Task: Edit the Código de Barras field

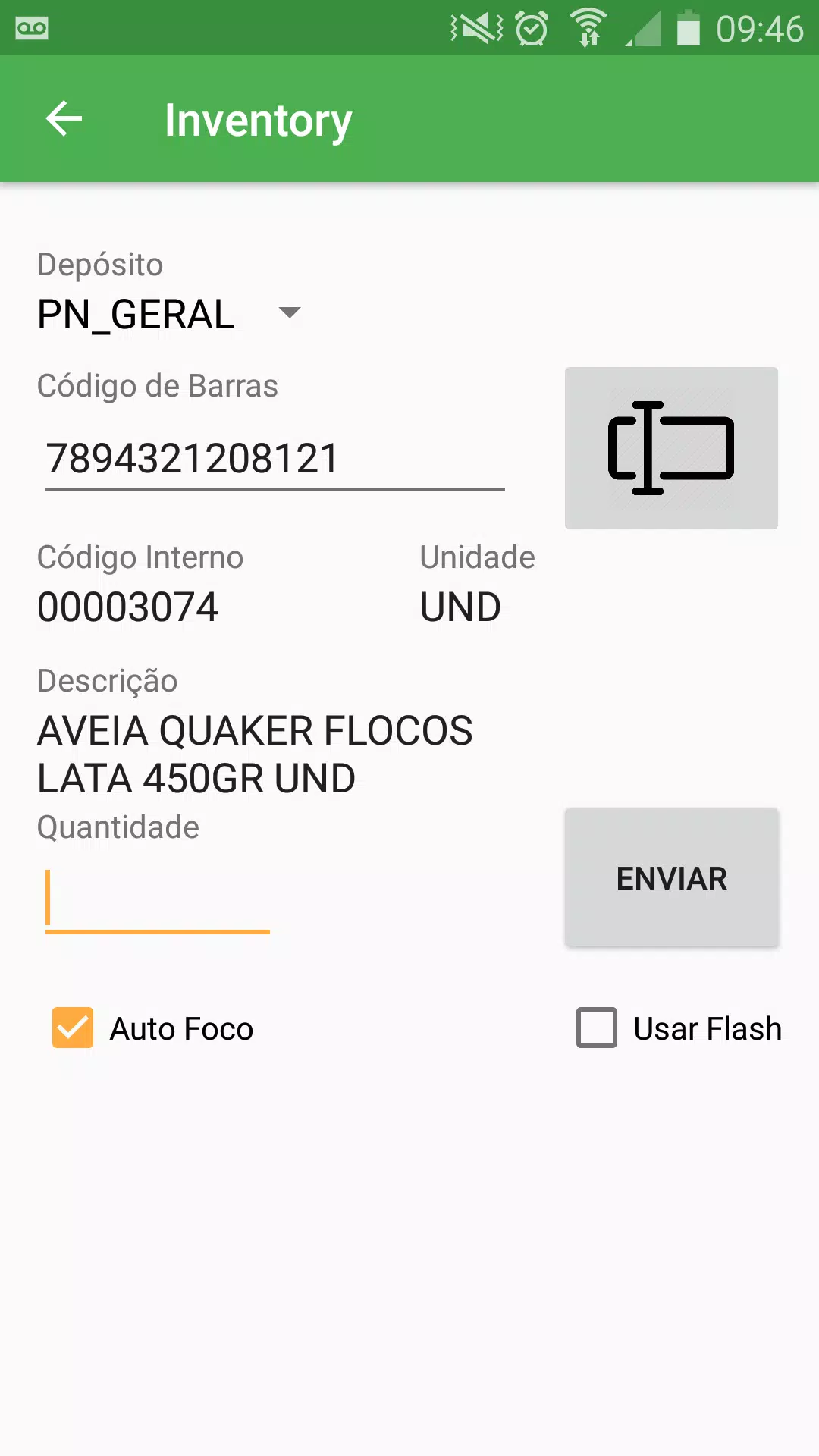Action: coord(275,459)
